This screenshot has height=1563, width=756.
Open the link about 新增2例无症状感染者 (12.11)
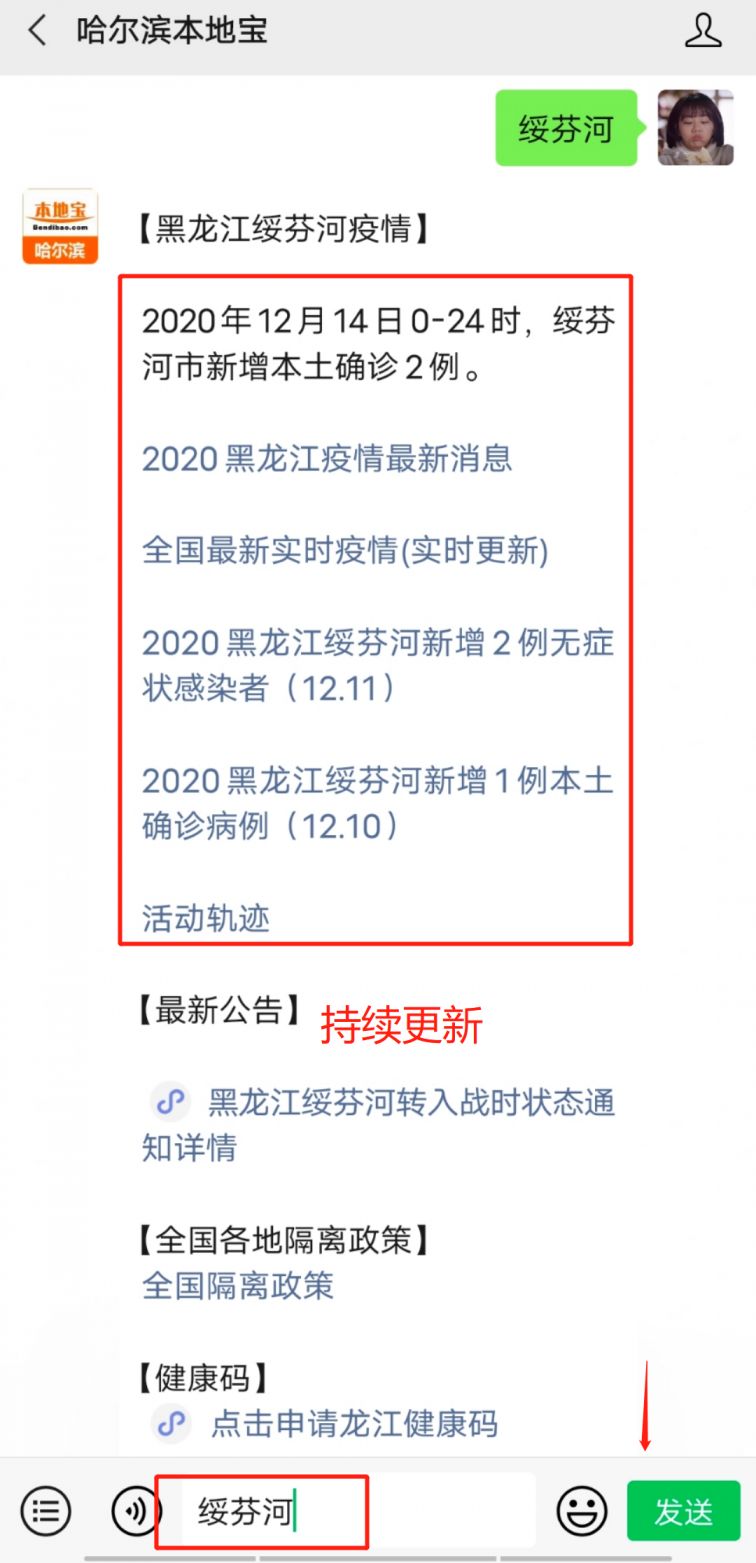coord(377,665)
